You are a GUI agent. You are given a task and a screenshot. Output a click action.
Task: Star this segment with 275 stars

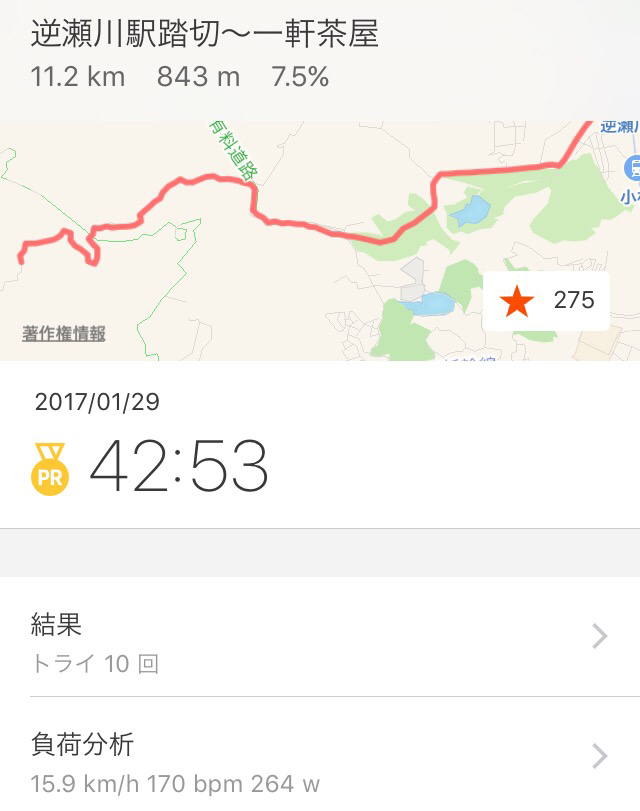tap(546, 300)
